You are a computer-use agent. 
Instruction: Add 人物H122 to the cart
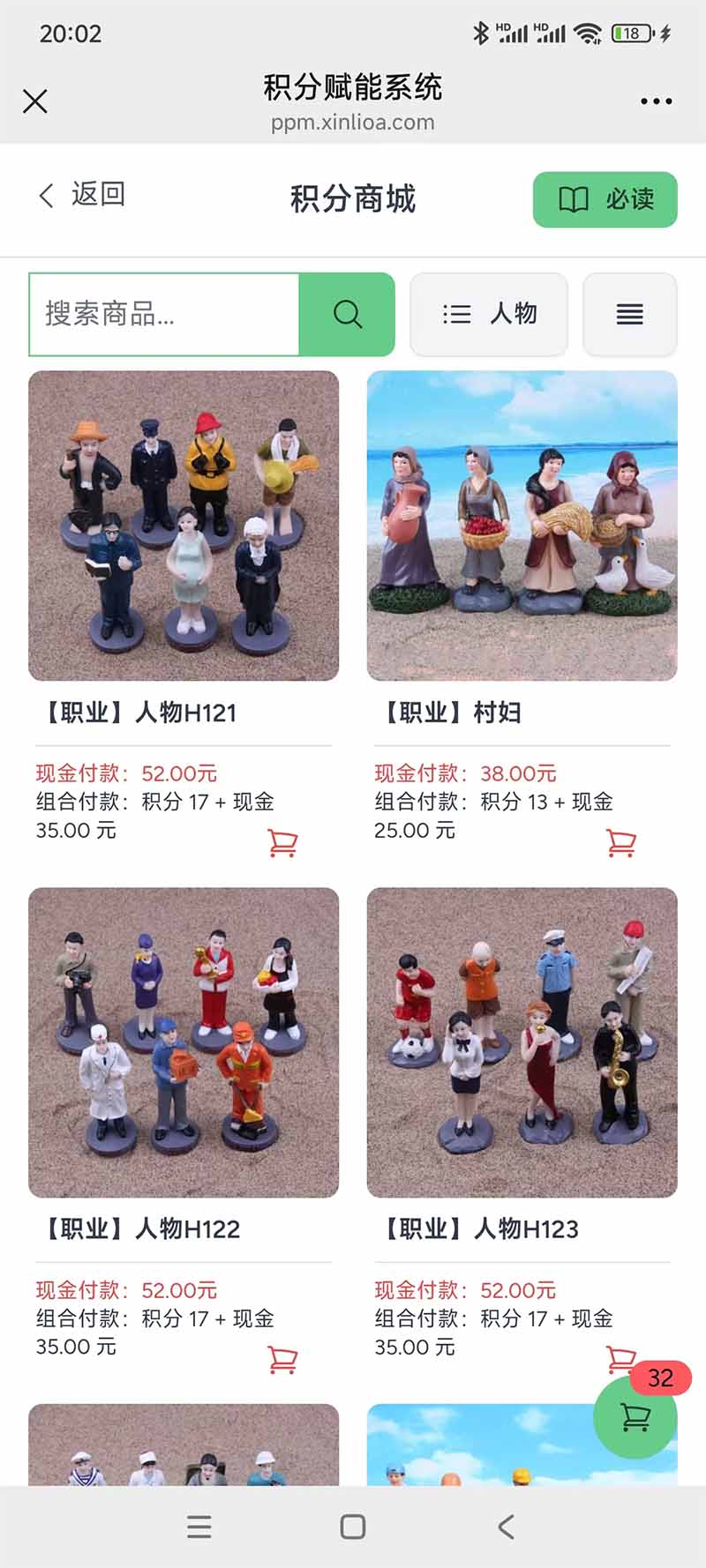(x=282, y=1359)
